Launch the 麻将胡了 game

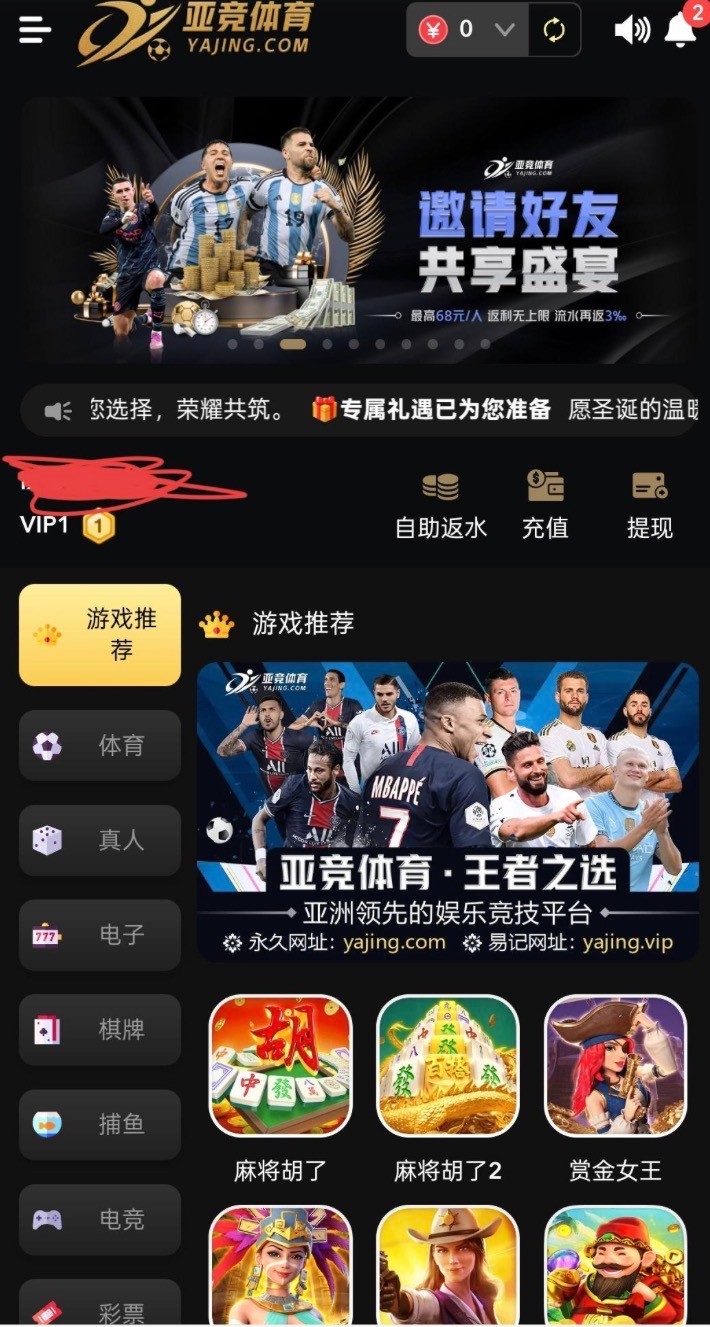(x=280, y=1067)
